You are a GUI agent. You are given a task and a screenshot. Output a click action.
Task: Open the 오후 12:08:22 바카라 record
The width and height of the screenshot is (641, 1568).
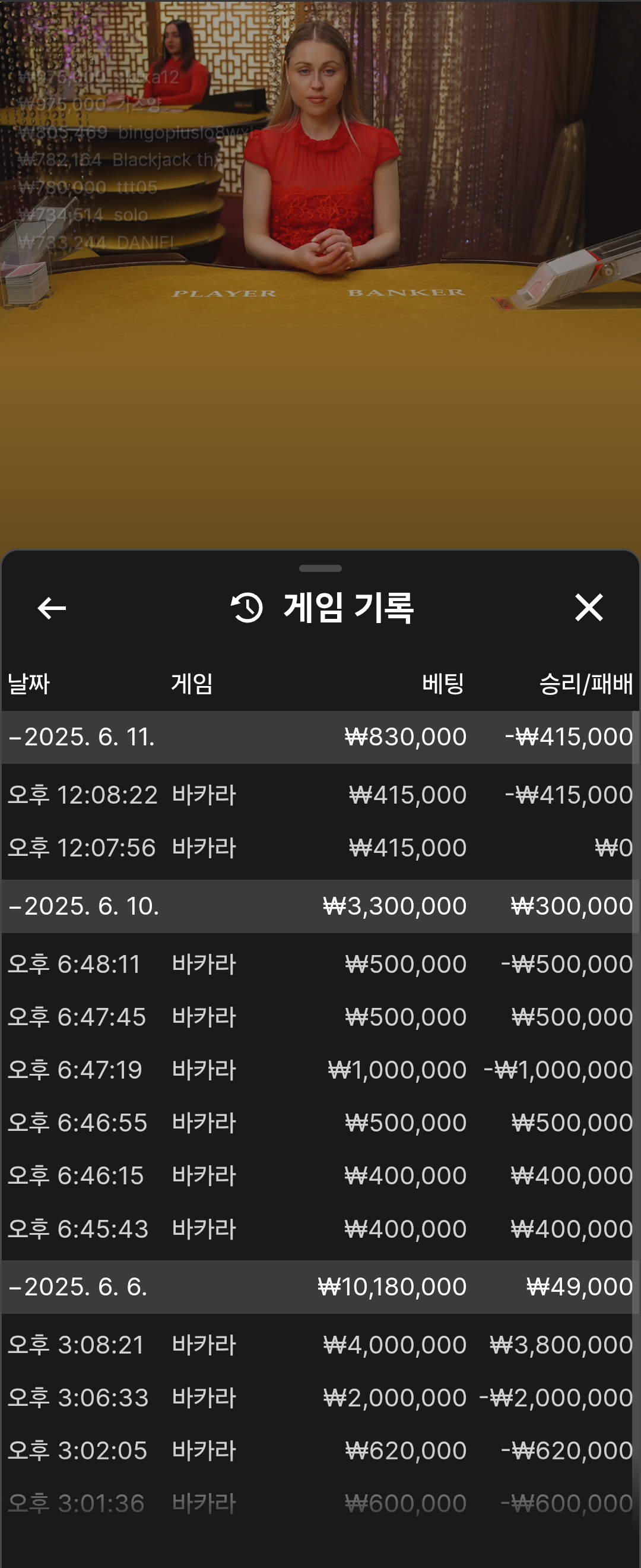[320, 795]
